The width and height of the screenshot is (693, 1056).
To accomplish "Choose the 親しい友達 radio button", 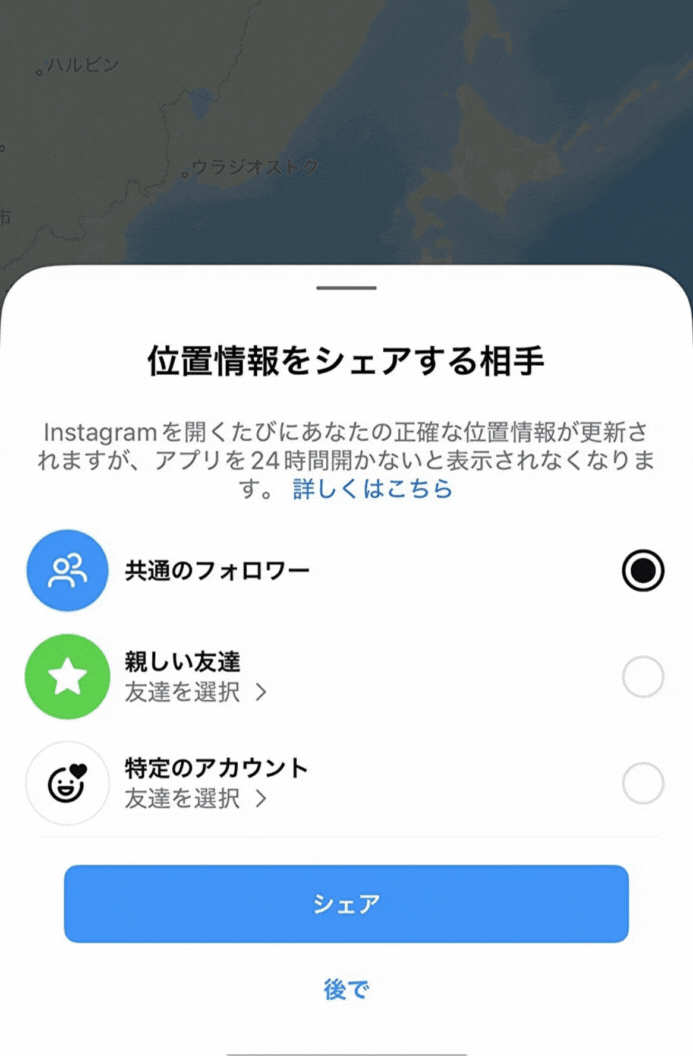I will (x=642, y=677).
